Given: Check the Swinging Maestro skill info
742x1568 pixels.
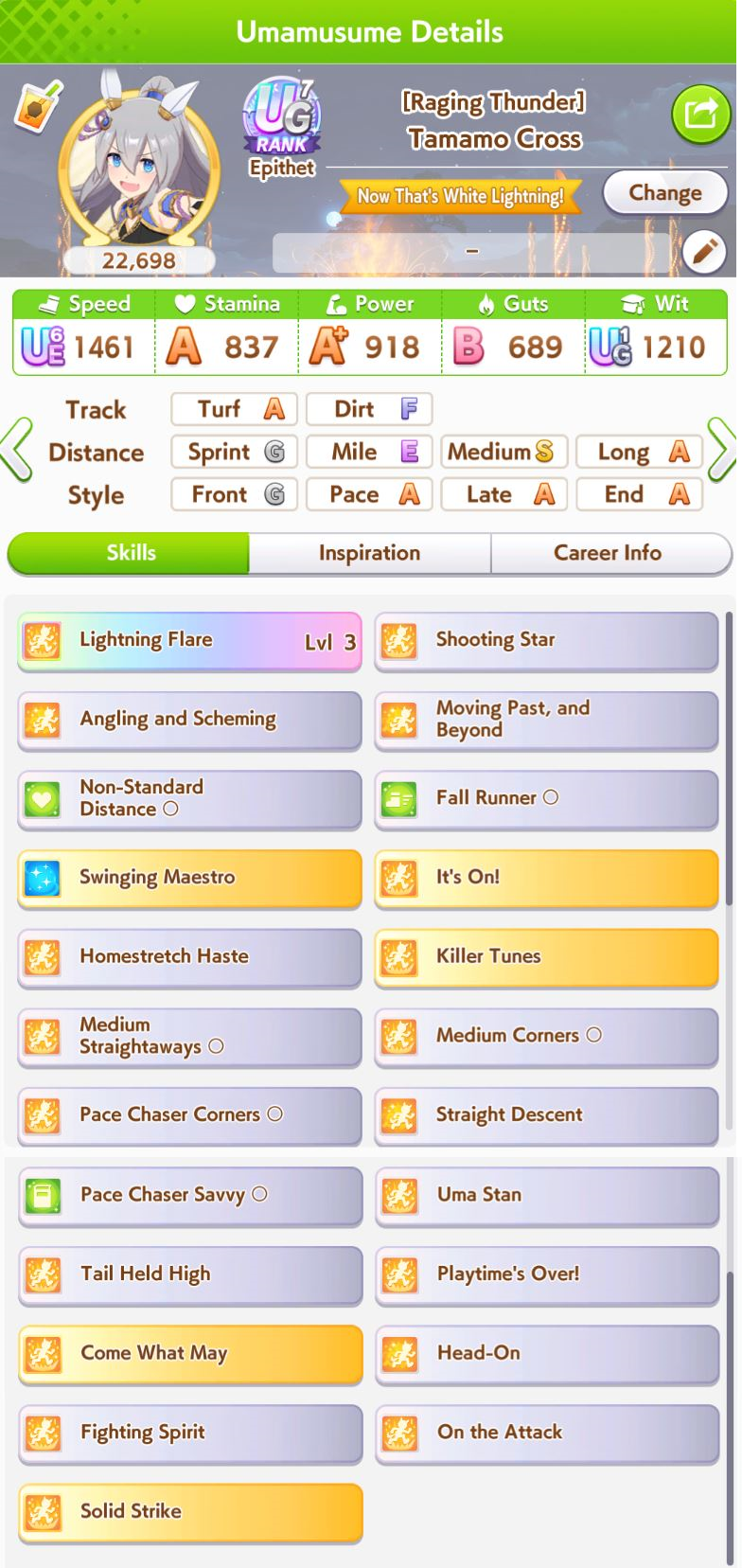Looking at the screenshot, I should coord(189,879).
